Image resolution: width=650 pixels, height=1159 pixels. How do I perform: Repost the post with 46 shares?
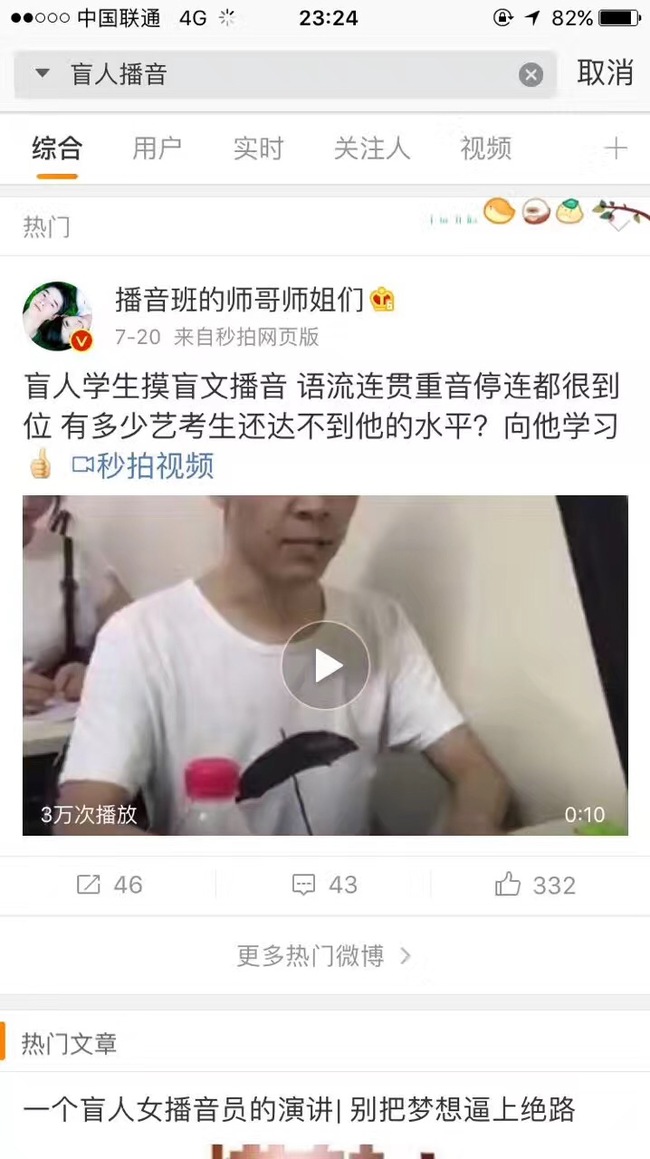tap(109, 885)
